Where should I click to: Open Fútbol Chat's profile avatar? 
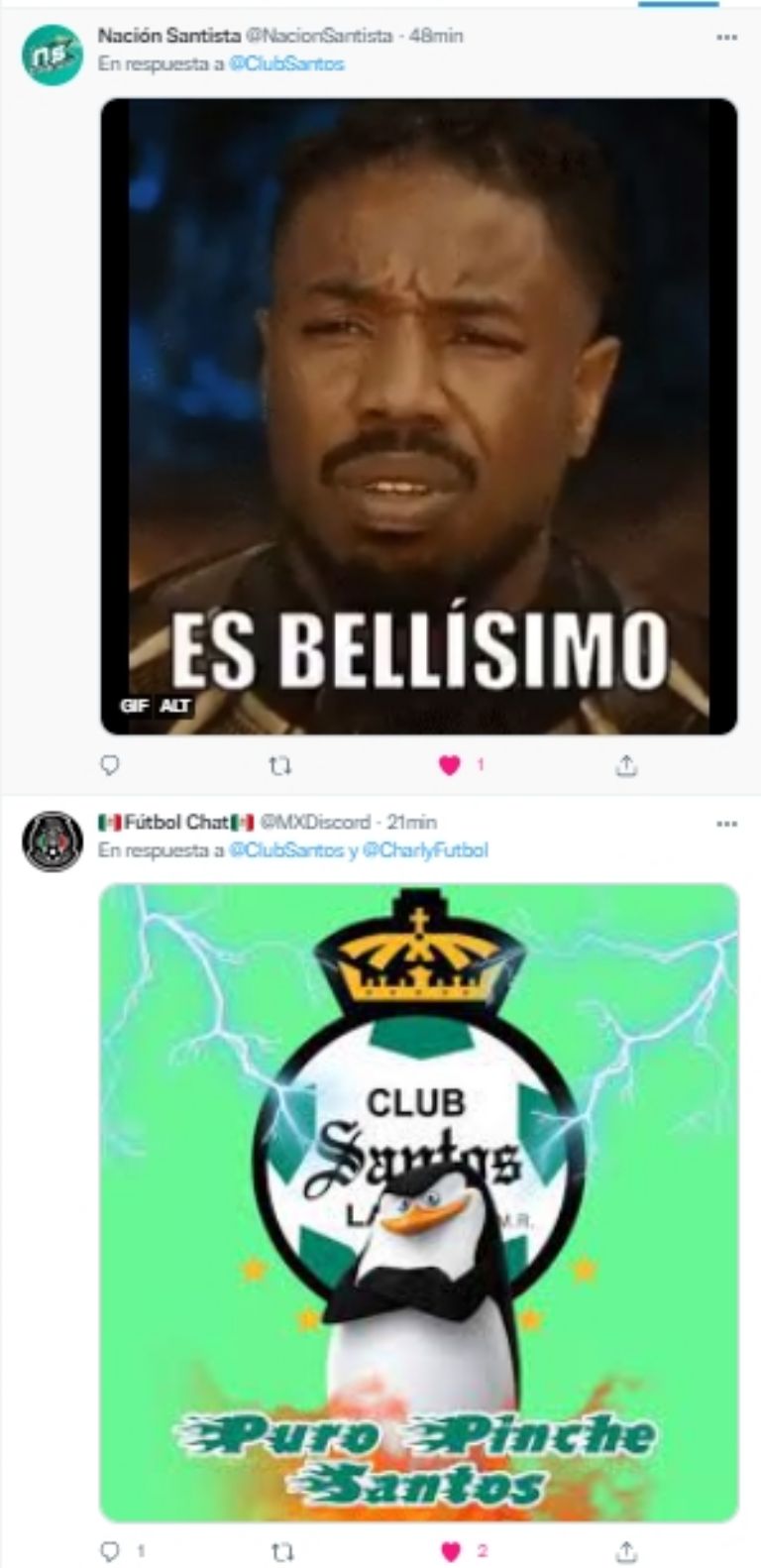click(52, 841)
